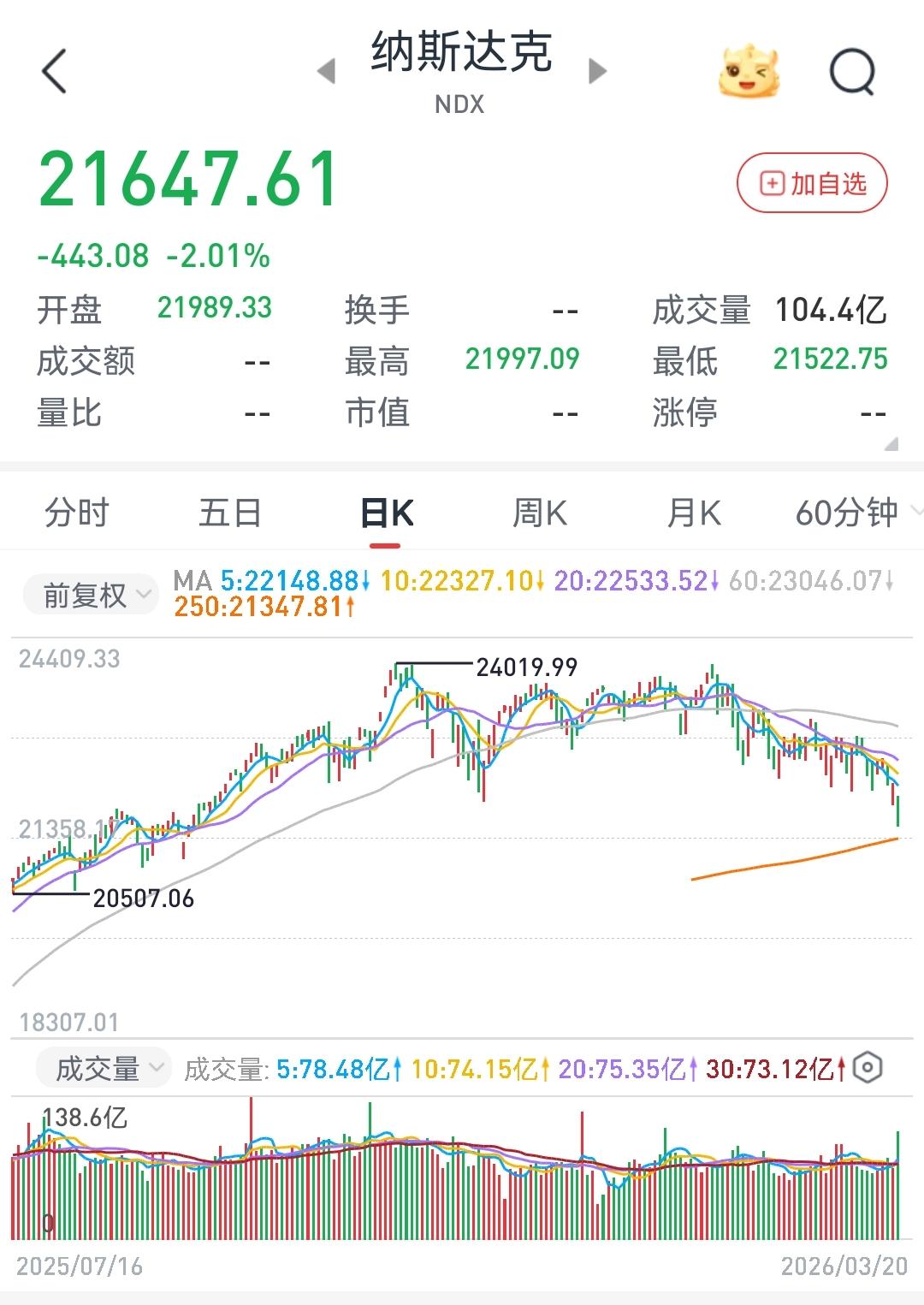The image size is (924, 1305).
Task: Switch to the 周K chart tab
Action: click(x=540, y=513)
